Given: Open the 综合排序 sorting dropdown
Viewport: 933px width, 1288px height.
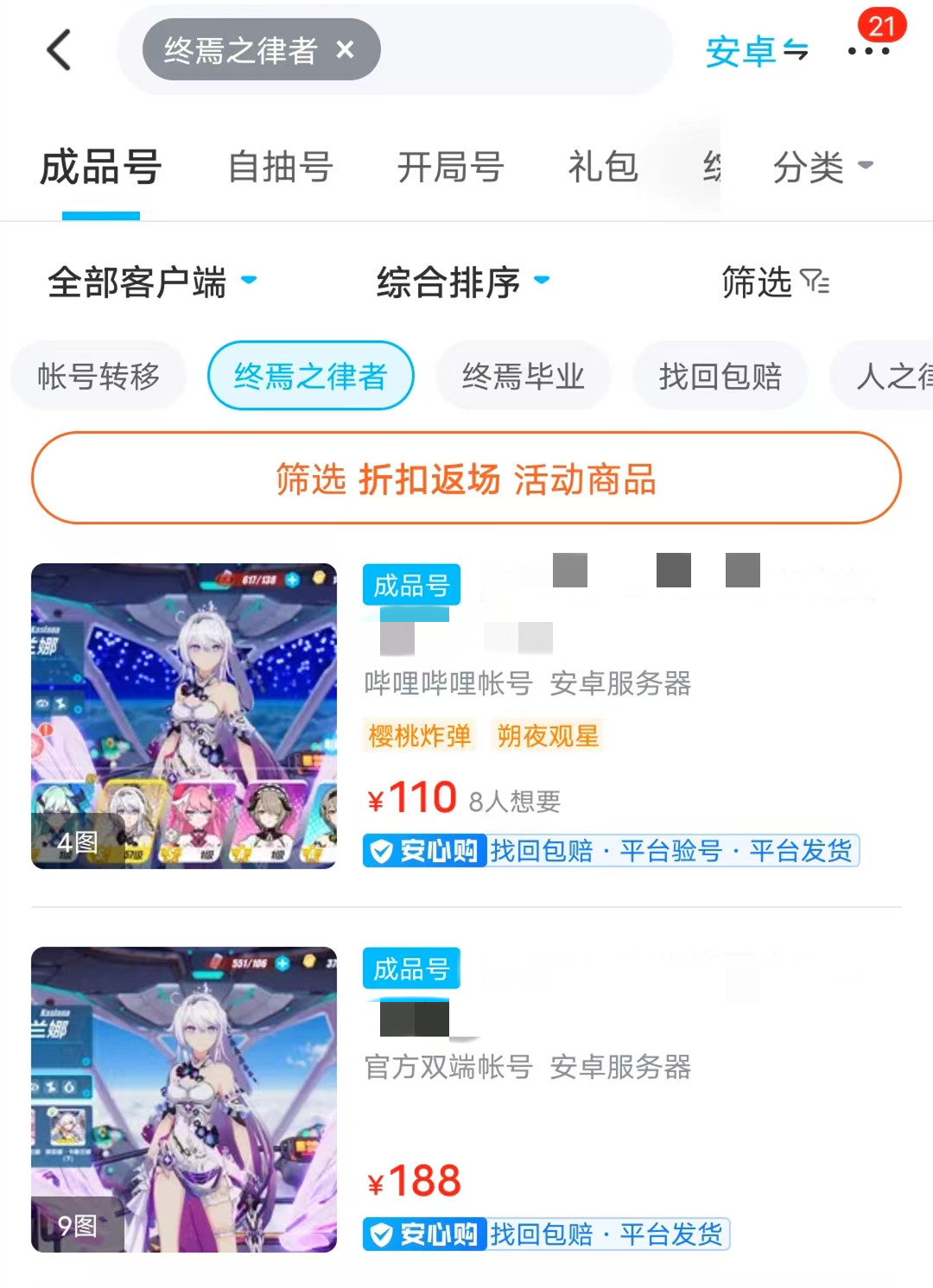Looking at the screenshot, I should pyautogui.click(x=463, y=282).
